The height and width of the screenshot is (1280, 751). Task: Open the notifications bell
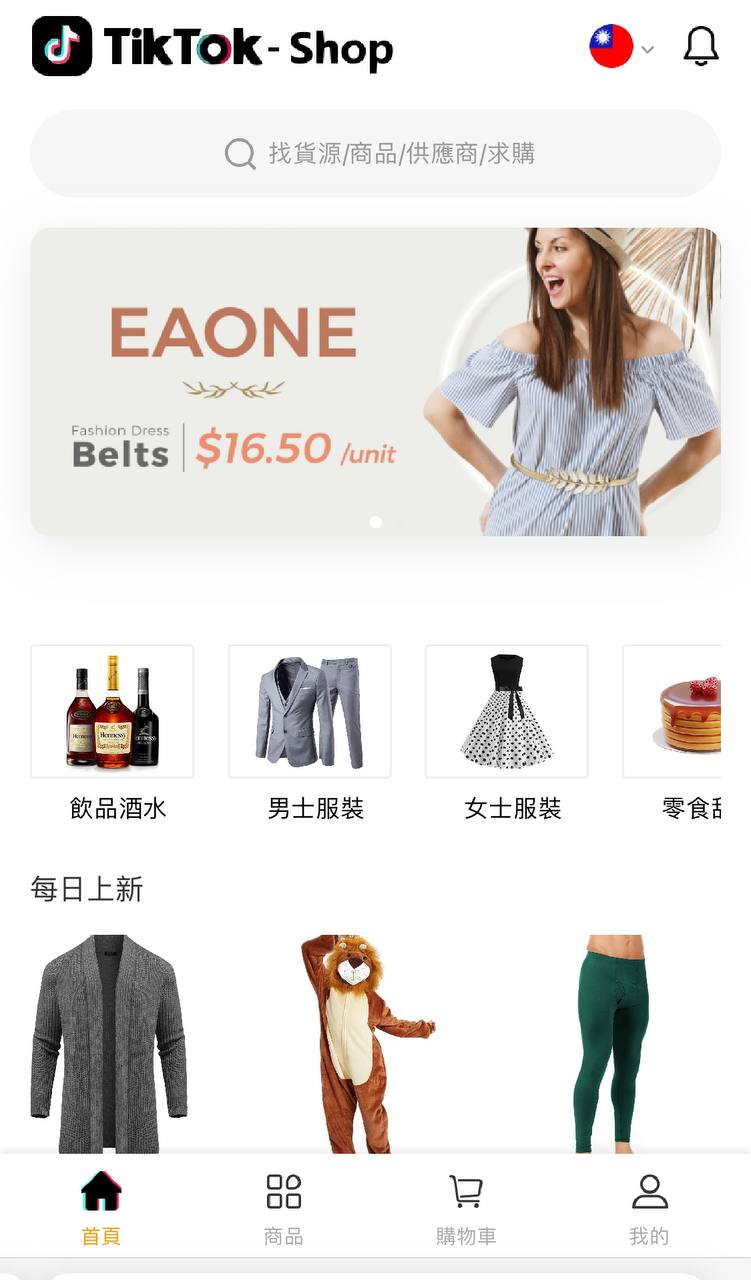point(701,46)
